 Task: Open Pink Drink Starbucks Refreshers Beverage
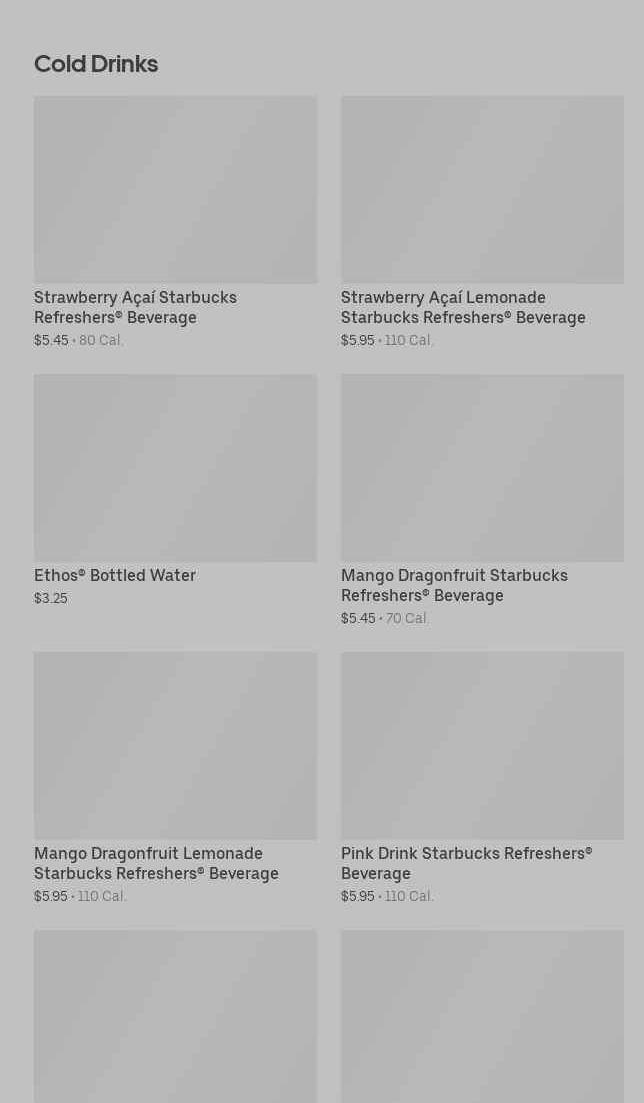(x=482, y=746)
